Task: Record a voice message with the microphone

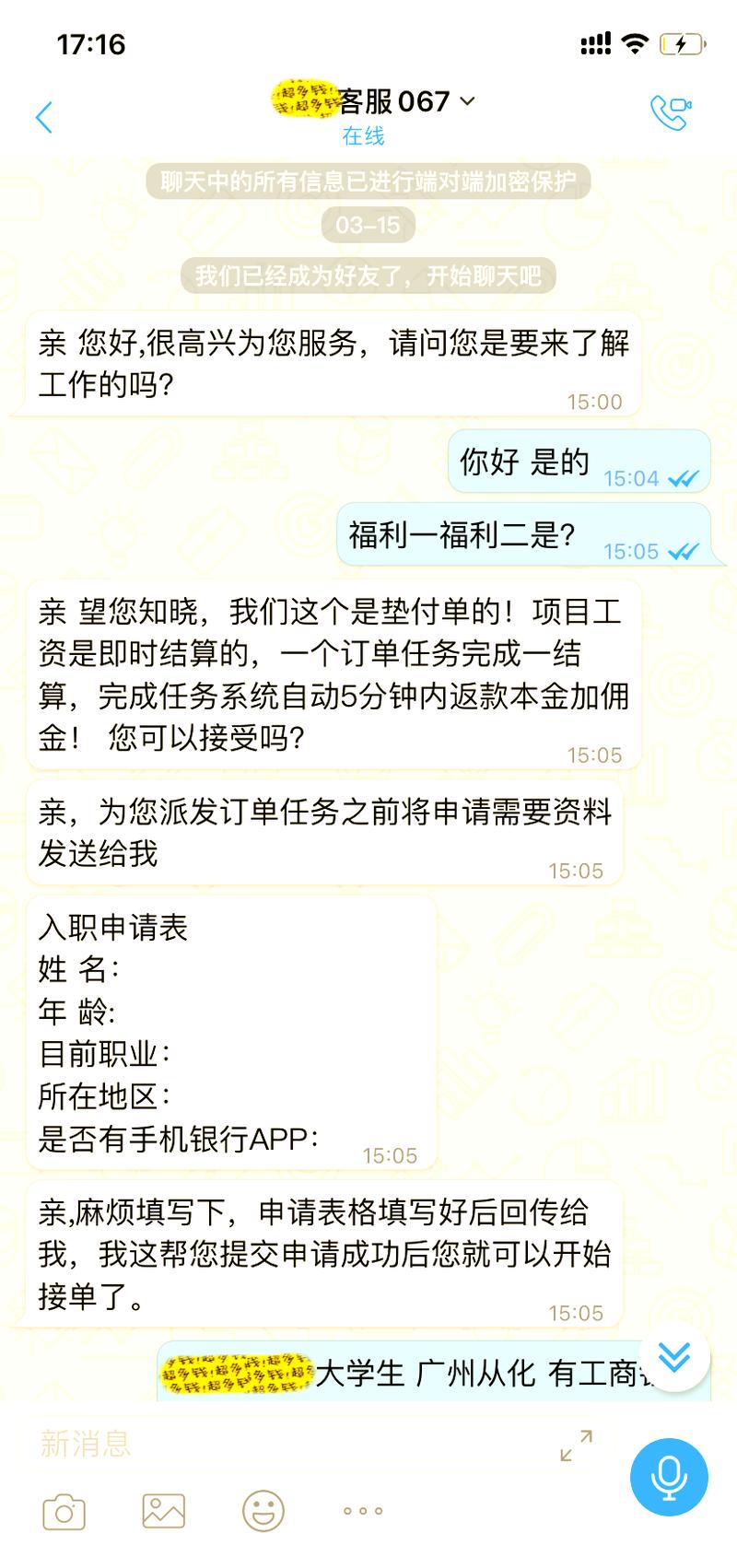Action: [669, 1477]
